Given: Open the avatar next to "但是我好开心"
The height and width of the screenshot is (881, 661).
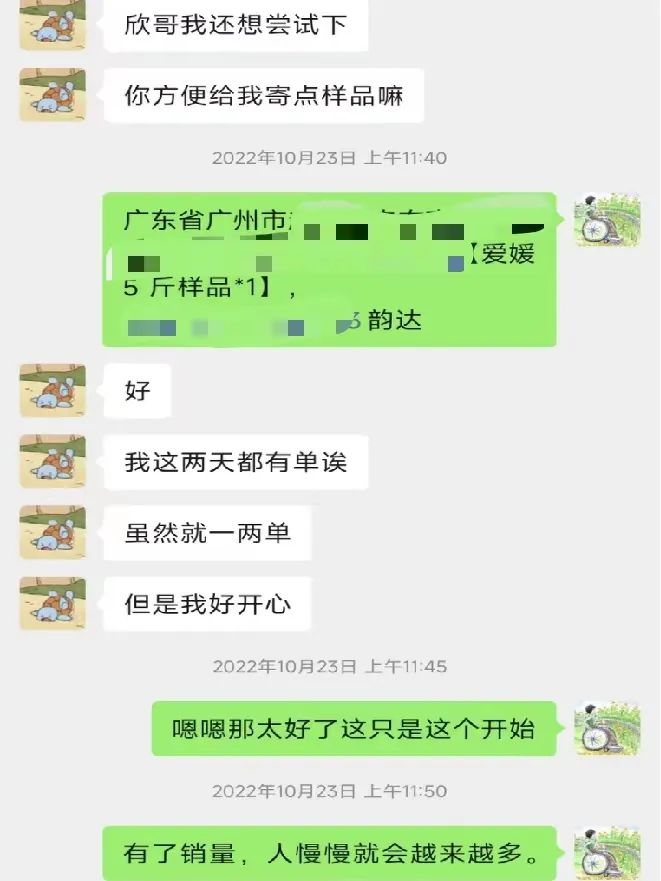Looking at the screenshot, I should point(52,604).
